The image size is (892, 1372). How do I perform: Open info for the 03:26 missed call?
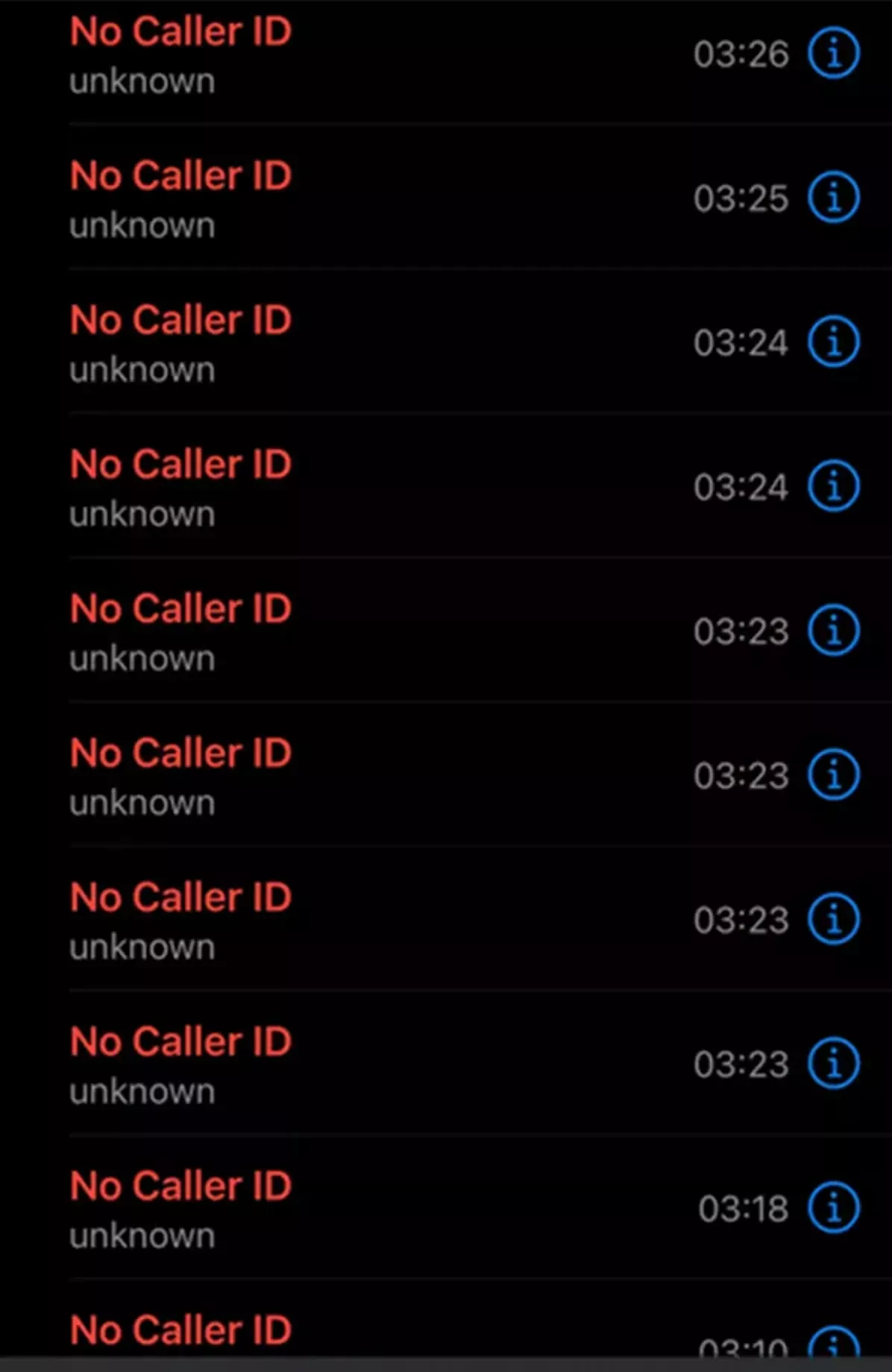click(x=834, y=54)
